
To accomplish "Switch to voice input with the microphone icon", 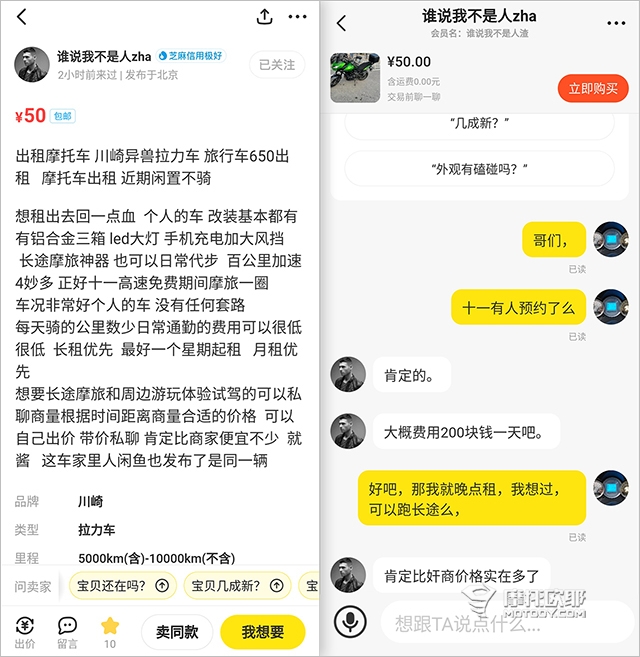I will [349, 623].
